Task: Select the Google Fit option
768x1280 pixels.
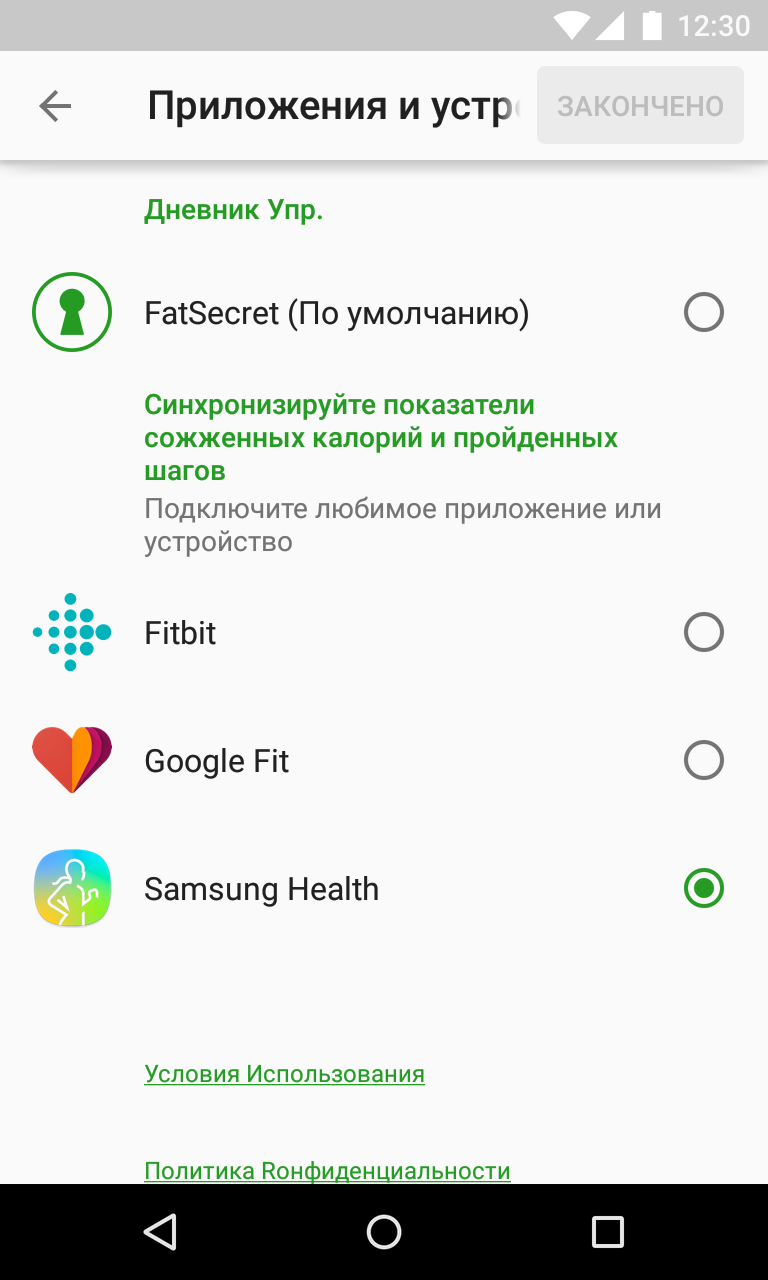Action: coord(703,761)
